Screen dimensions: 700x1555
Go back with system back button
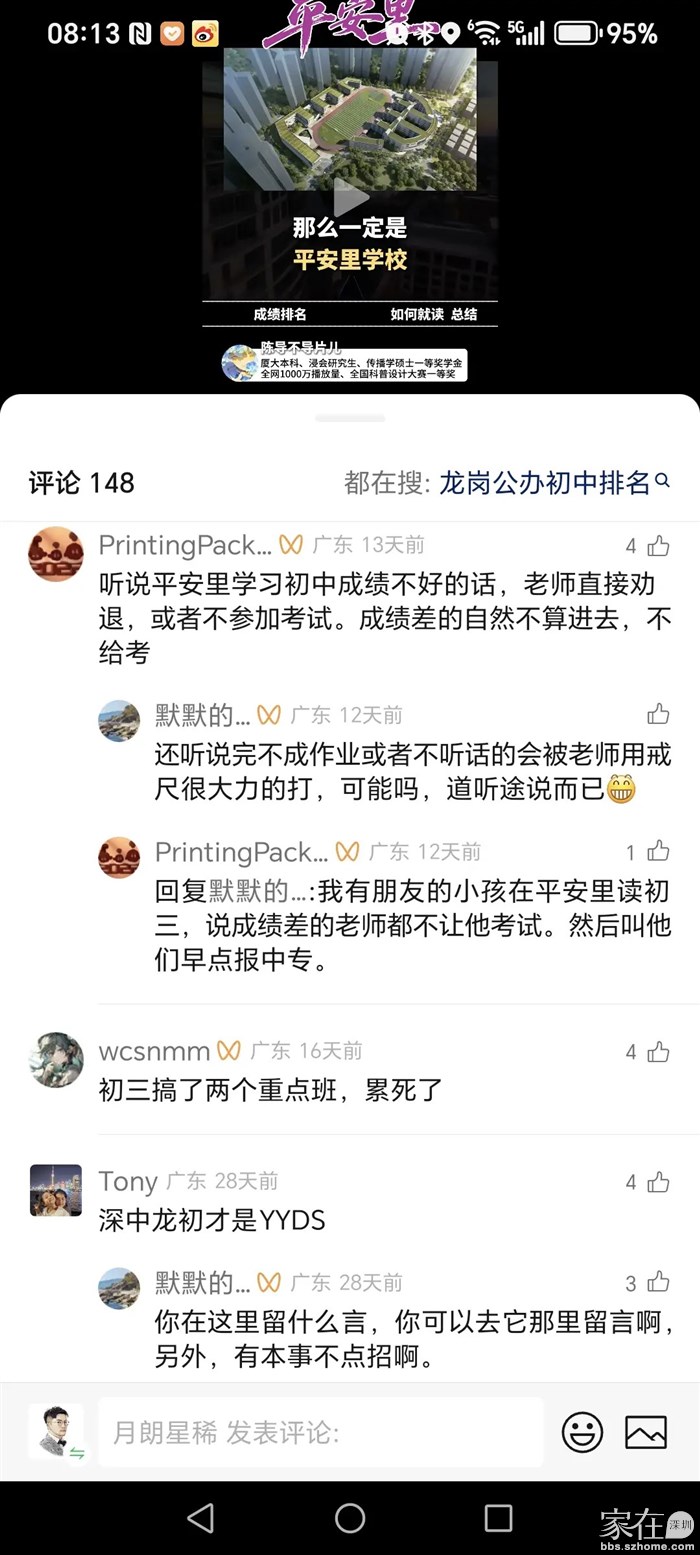click(x=201, y=1518)
